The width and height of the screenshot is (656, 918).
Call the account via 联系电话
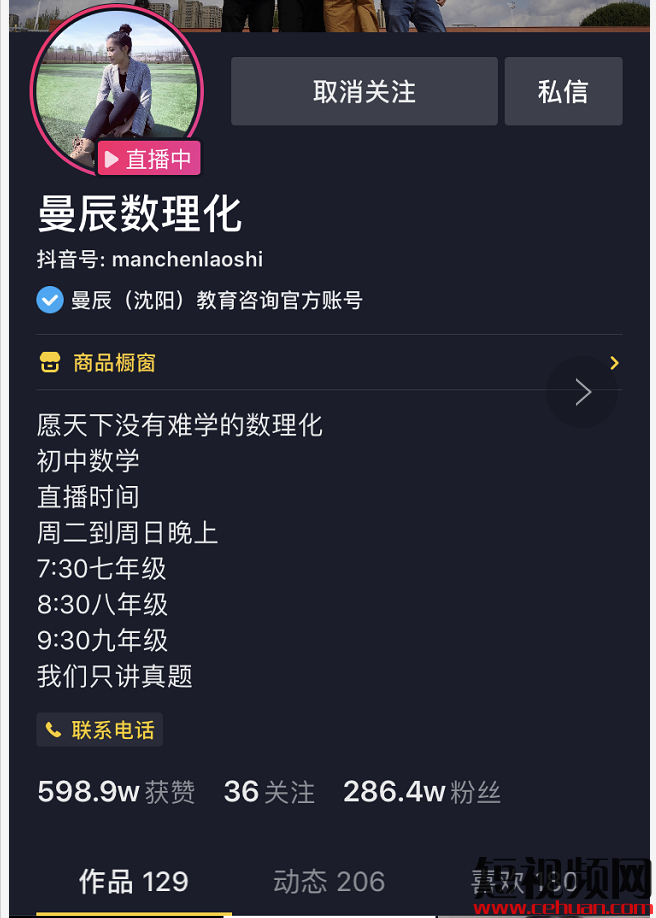100,731
